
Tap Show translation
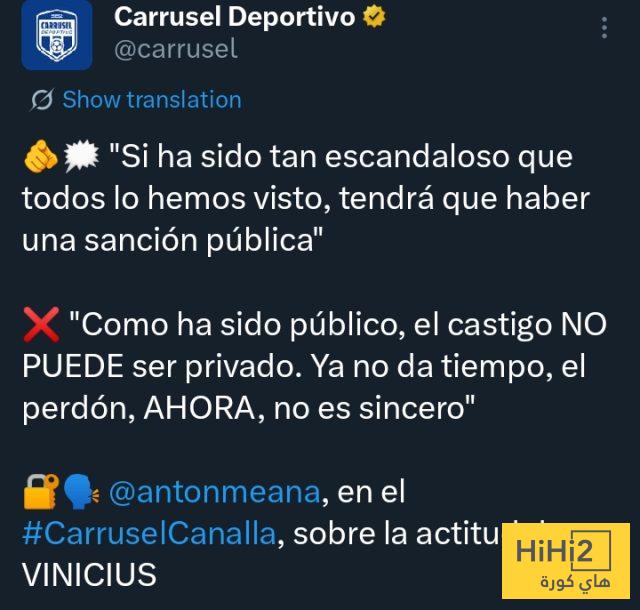pyautogui.click(x=151, y=100)
